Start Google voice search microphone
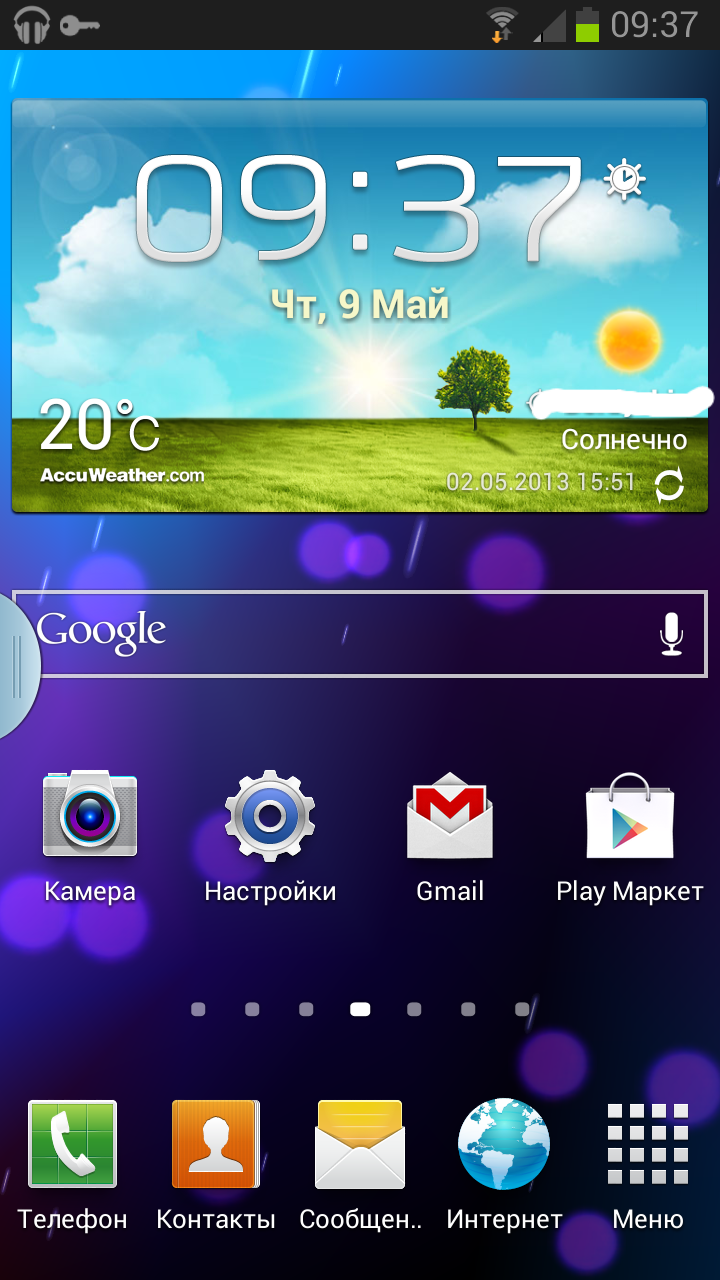This screenshot has width=720, height=1280. [672, 634]
